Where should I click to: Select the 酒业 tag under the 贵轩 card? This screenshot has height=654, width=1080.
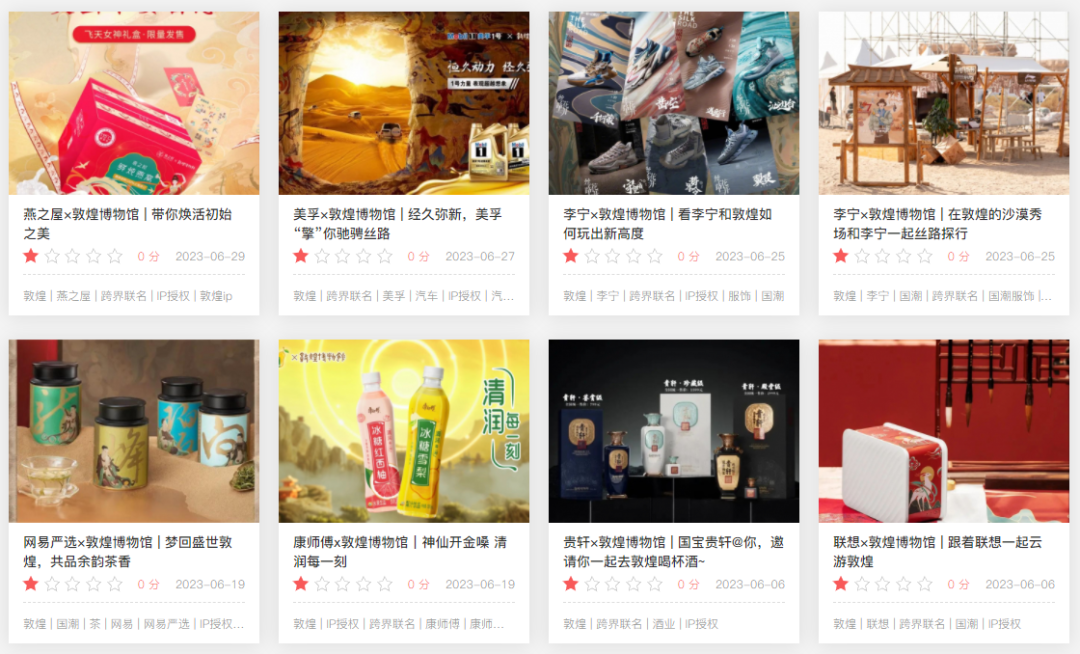pyautogui.click(x=663, y=624)
